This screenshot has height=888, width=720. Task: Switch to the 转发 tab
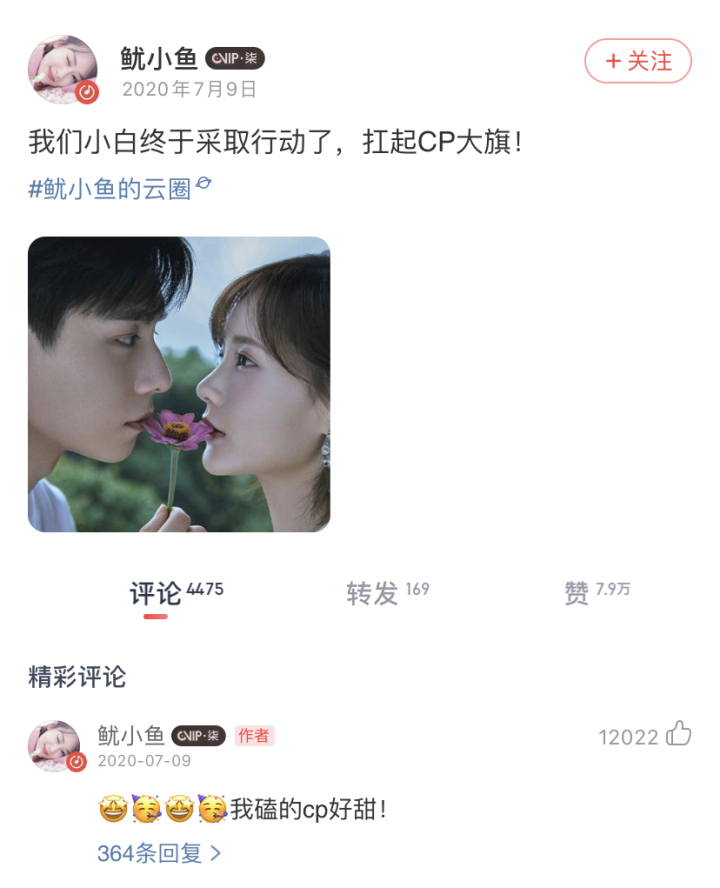372,594
